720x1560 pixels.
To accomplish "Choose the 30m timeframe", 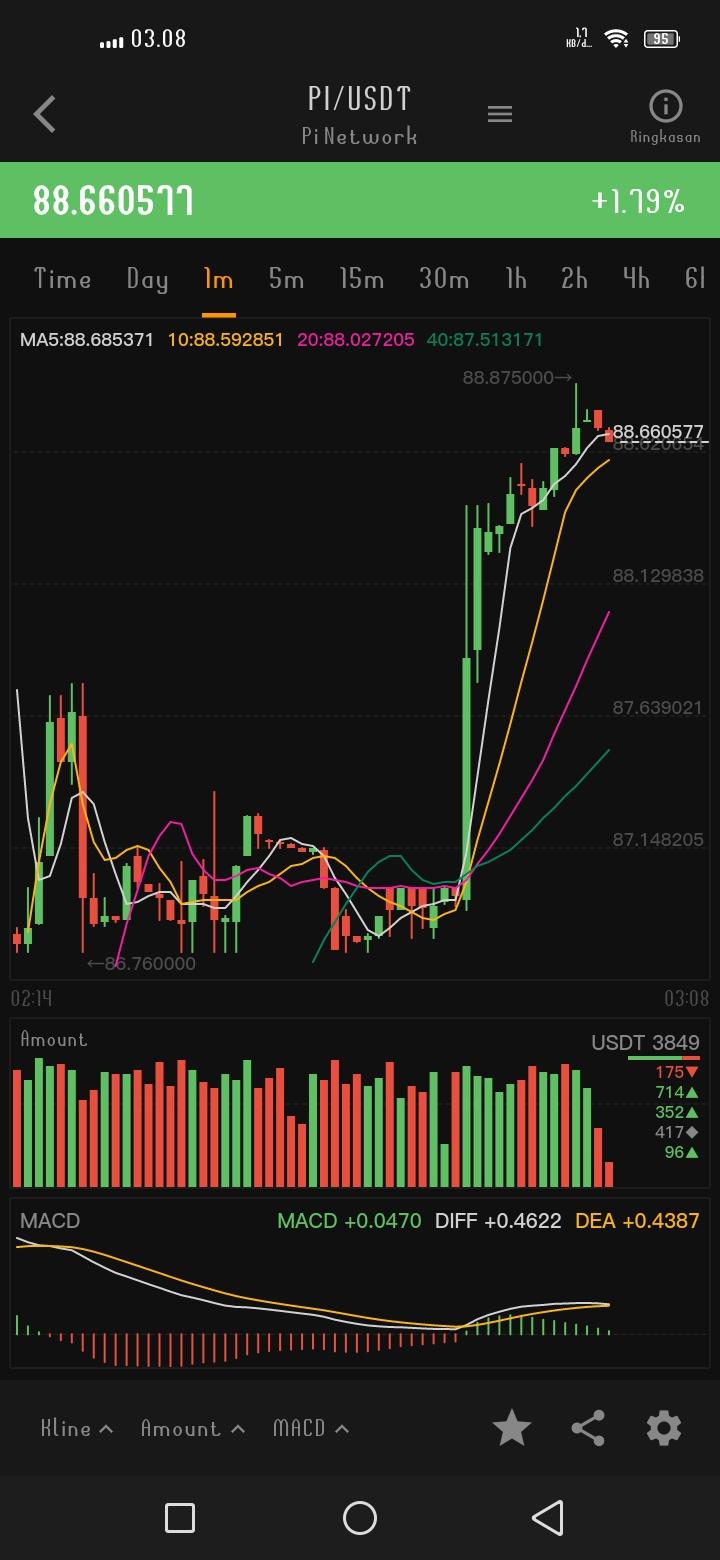I will click(444, 279).
